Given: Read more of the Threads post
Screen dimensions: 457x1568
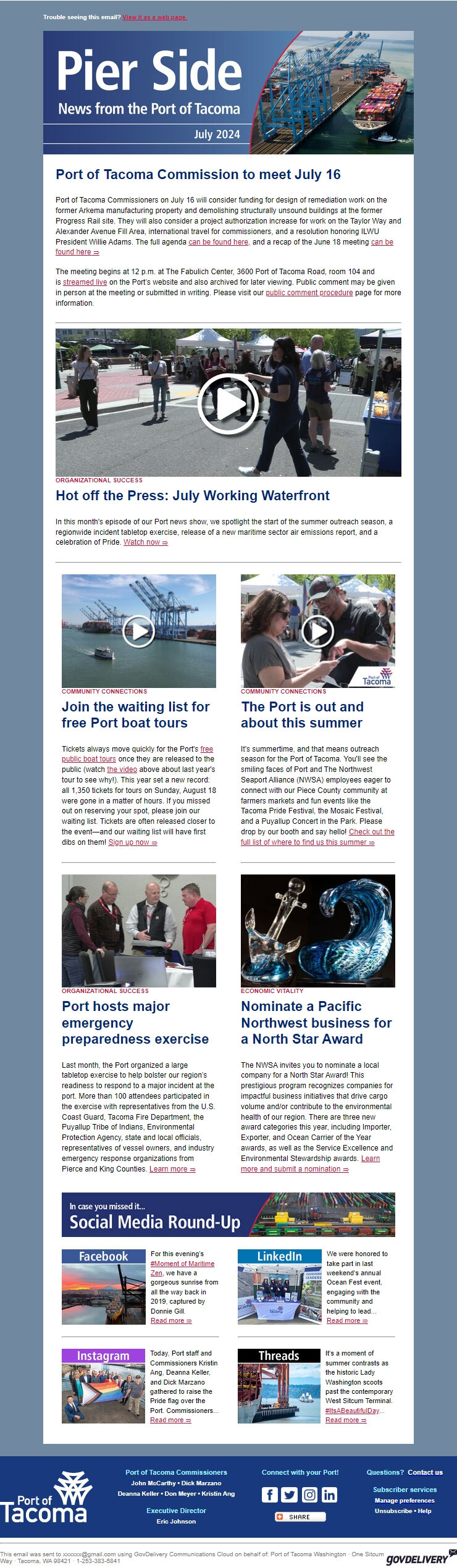Looking at the screenshot, I should pyautogui.click(x=345, y=1420).
